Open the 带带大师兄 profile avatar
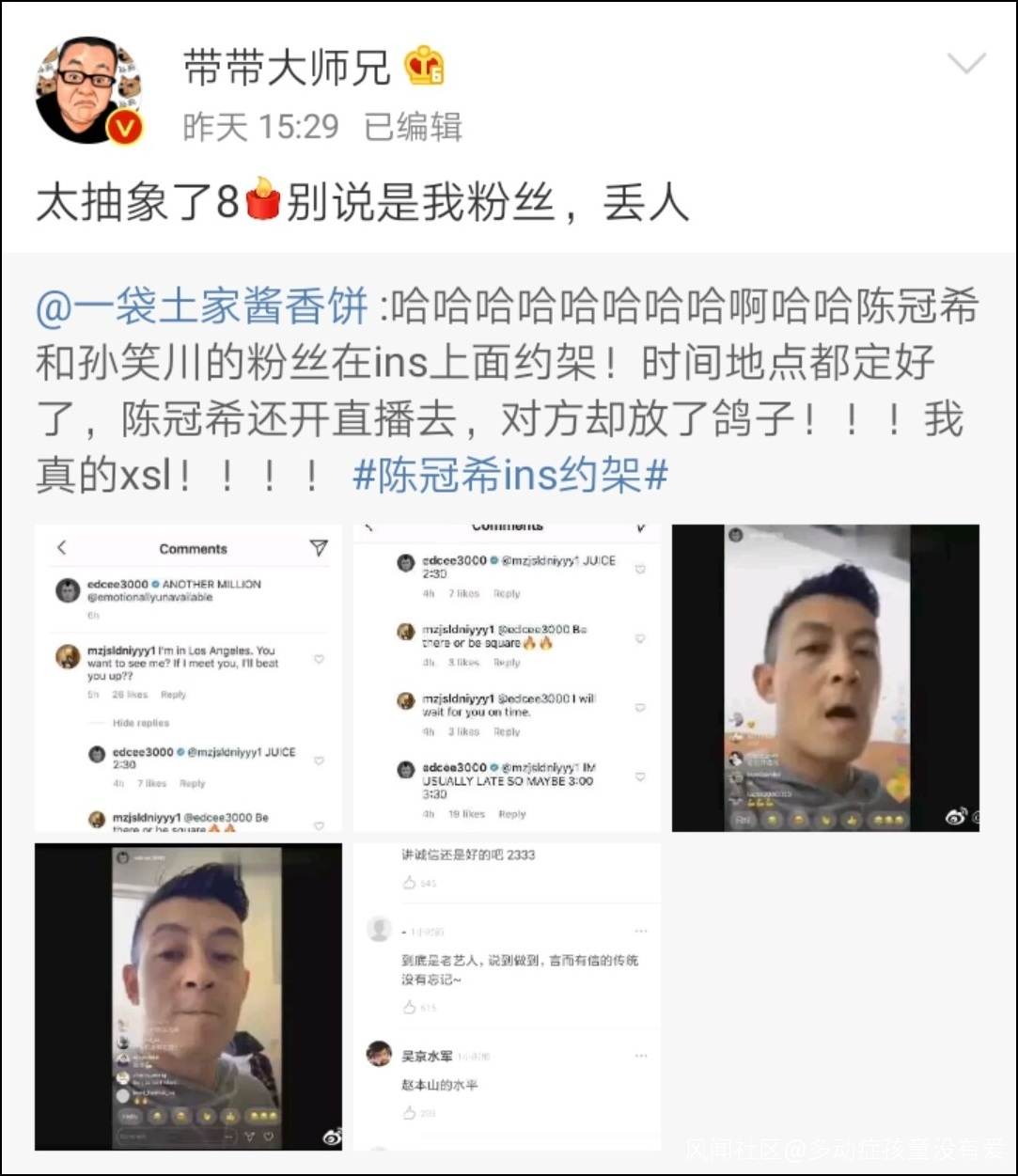 tap(89, 91)
